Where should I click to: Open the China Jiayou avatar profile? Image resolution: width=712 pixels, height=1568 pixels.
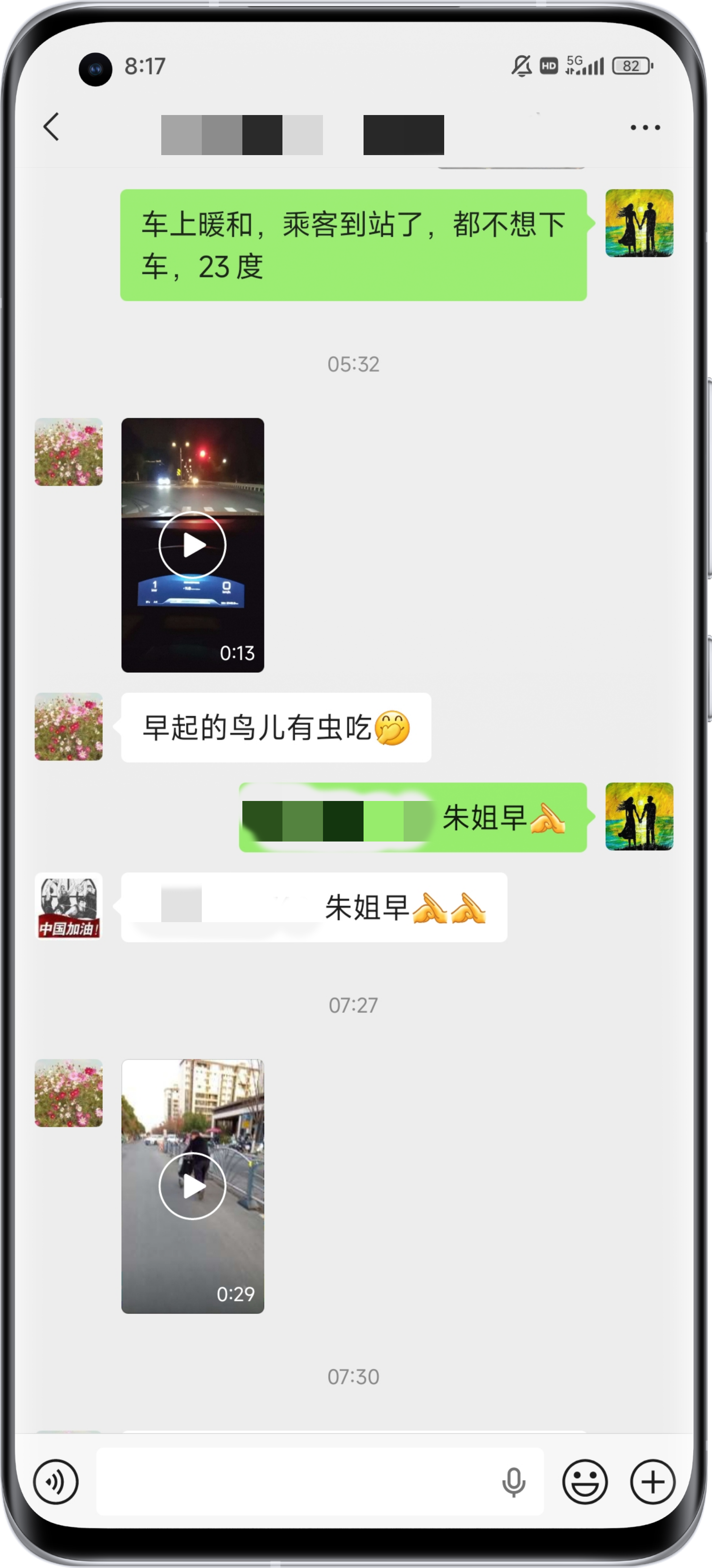[x=69, y=907]
